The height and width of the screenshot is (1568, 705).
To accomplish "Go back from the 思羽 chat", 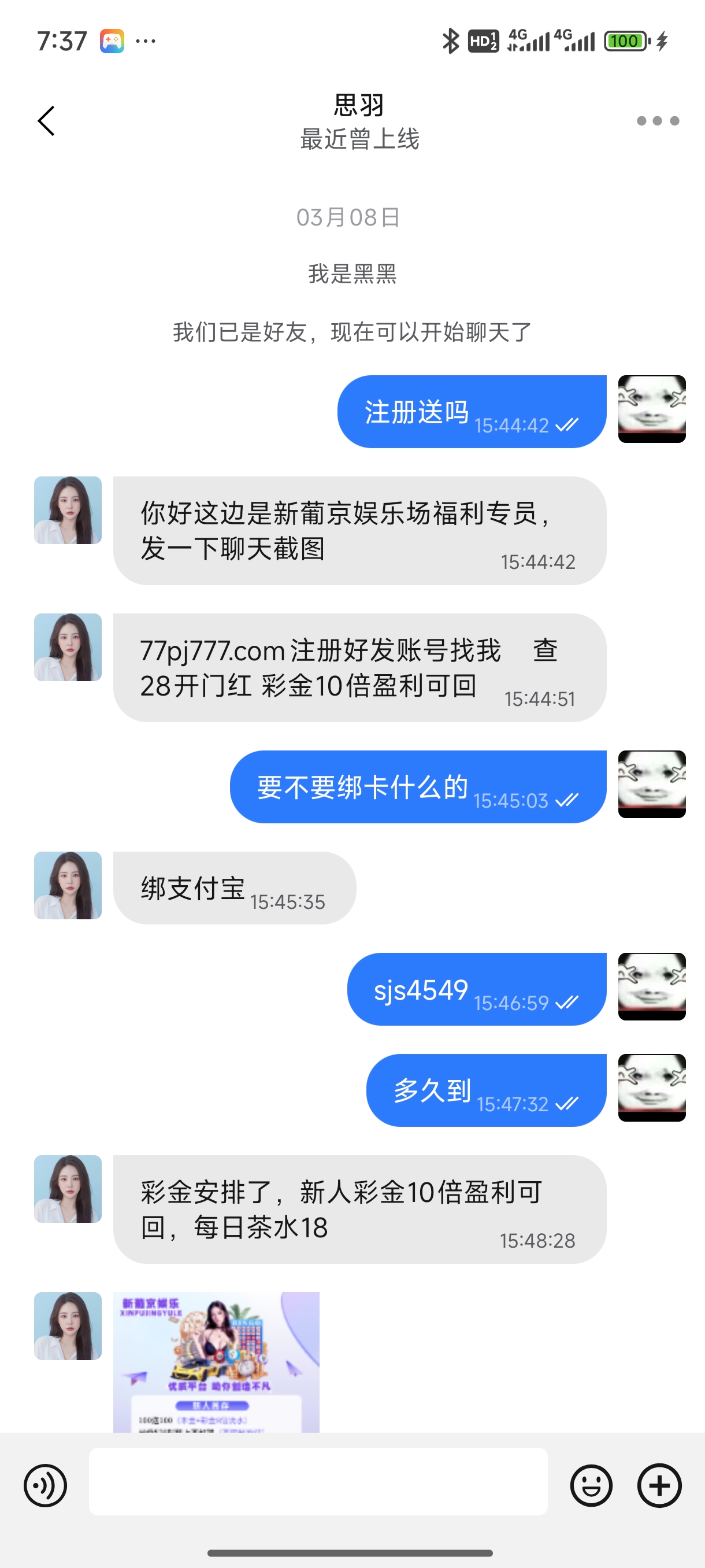I will click(x=47, y=120).
